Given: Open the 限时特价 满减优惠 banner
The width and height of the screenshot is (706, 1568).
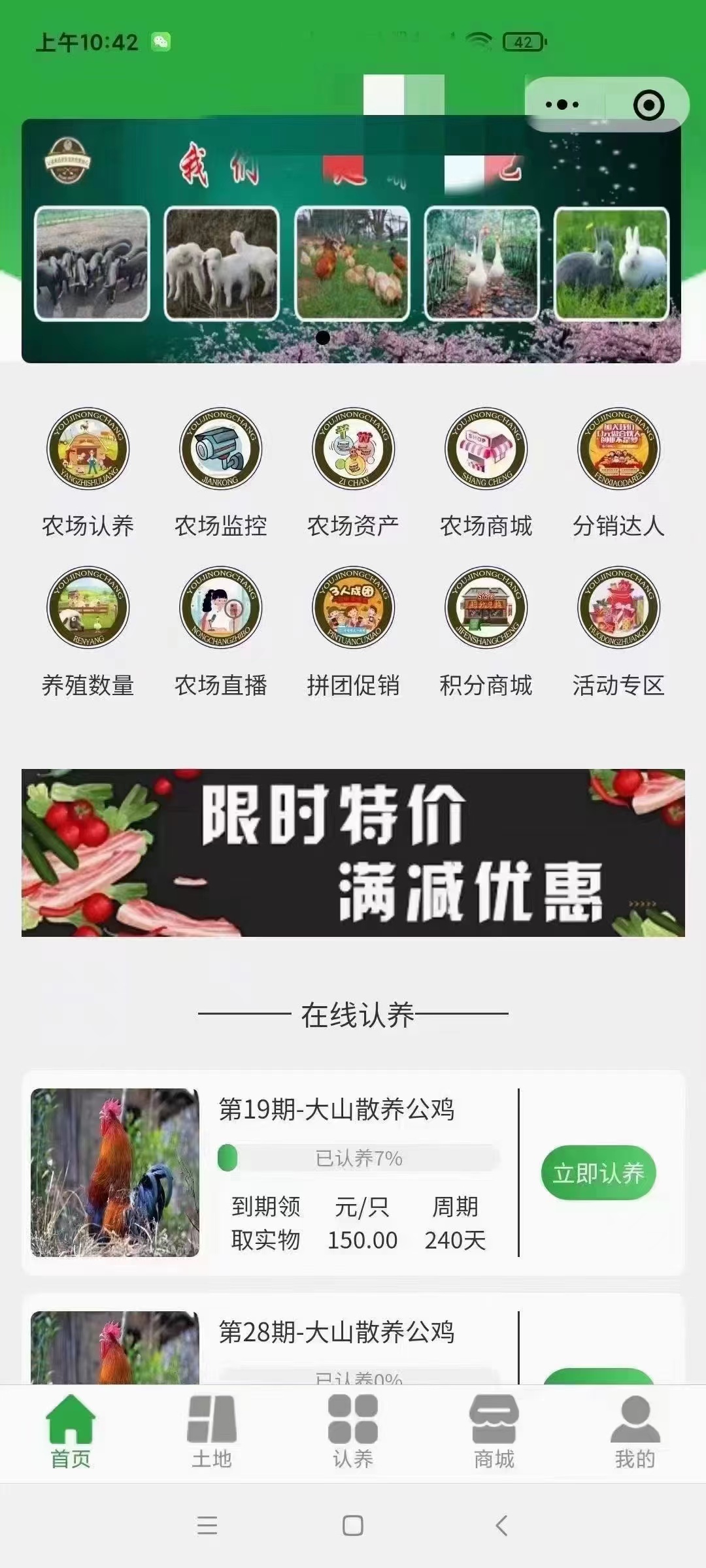Looking at the screenshot, I should [x=353, y=853].
